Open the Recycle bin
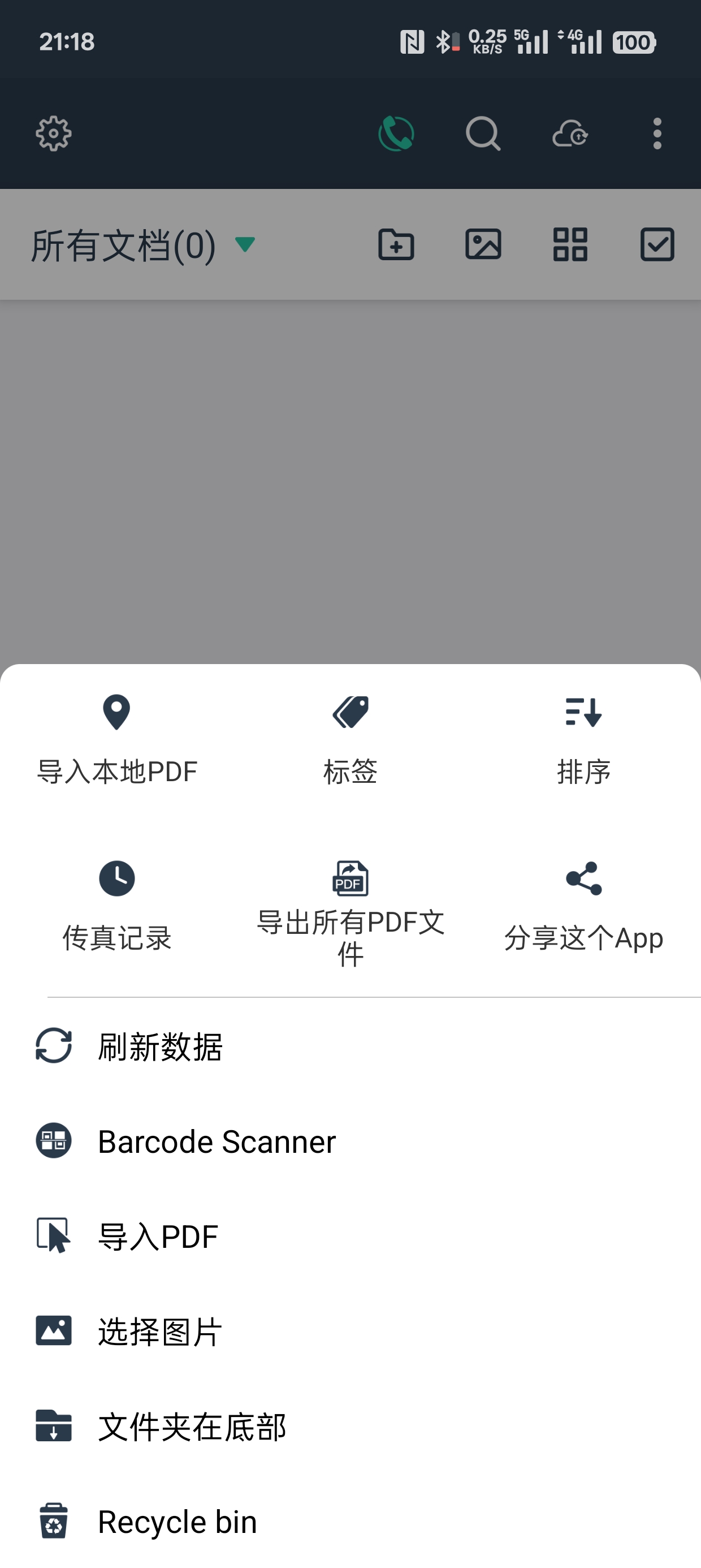701x1568 pixels. [176, 1521]
